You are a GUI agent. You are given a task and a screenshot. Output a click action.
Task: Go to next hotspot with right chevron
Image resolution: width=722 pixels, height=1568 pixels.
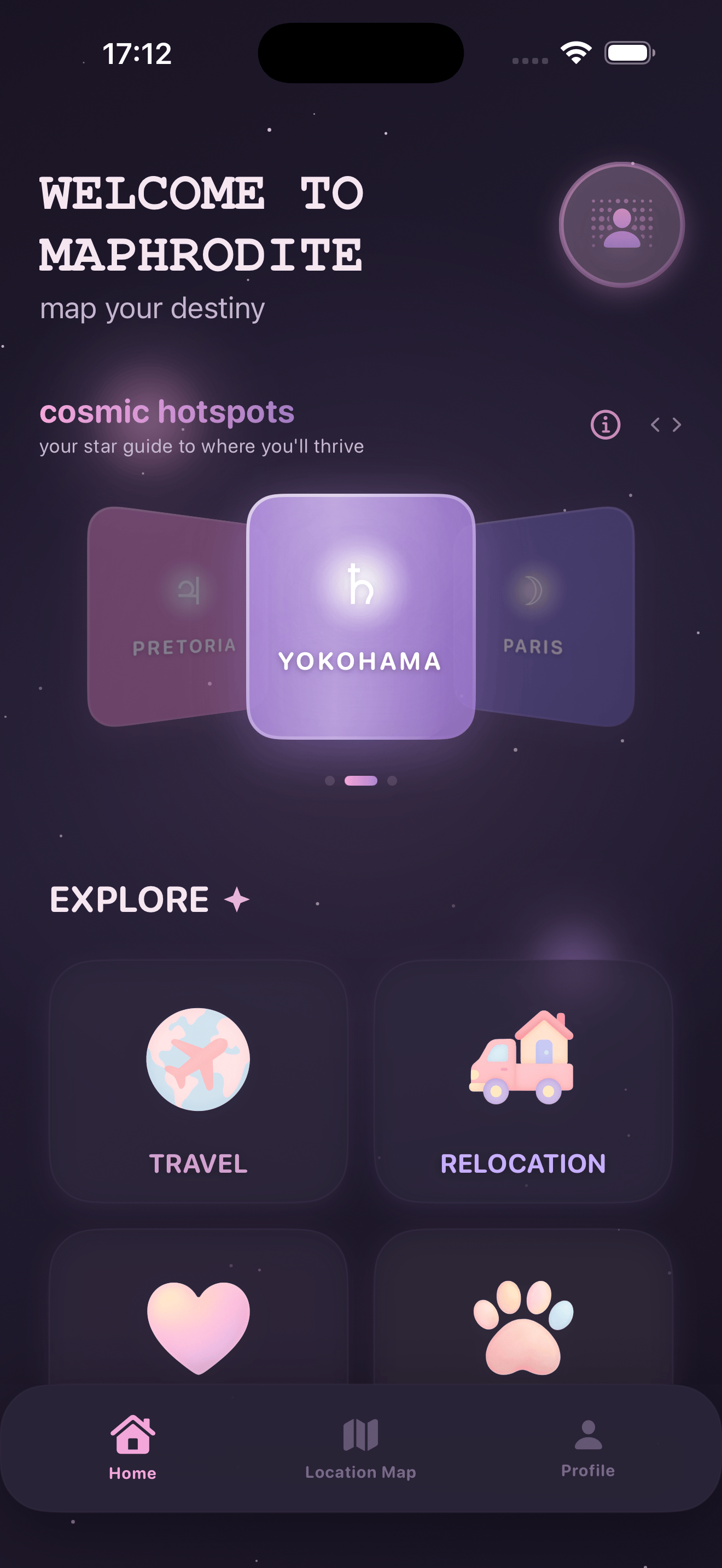coord(677,424)
